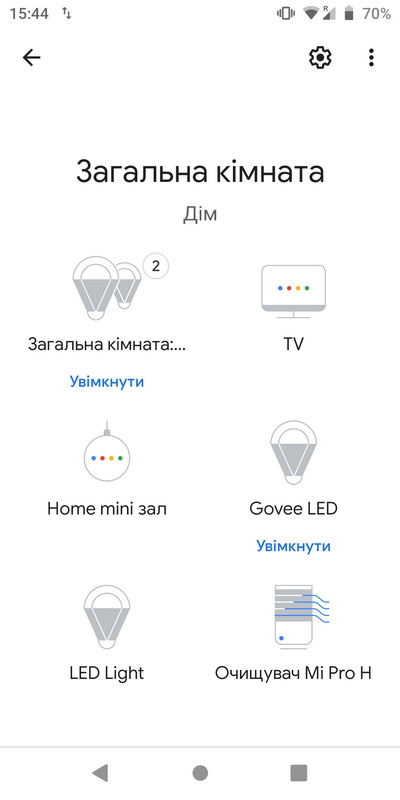
Task: Open the Загальна кімната lights group
Action: click(x=107, y=305)
